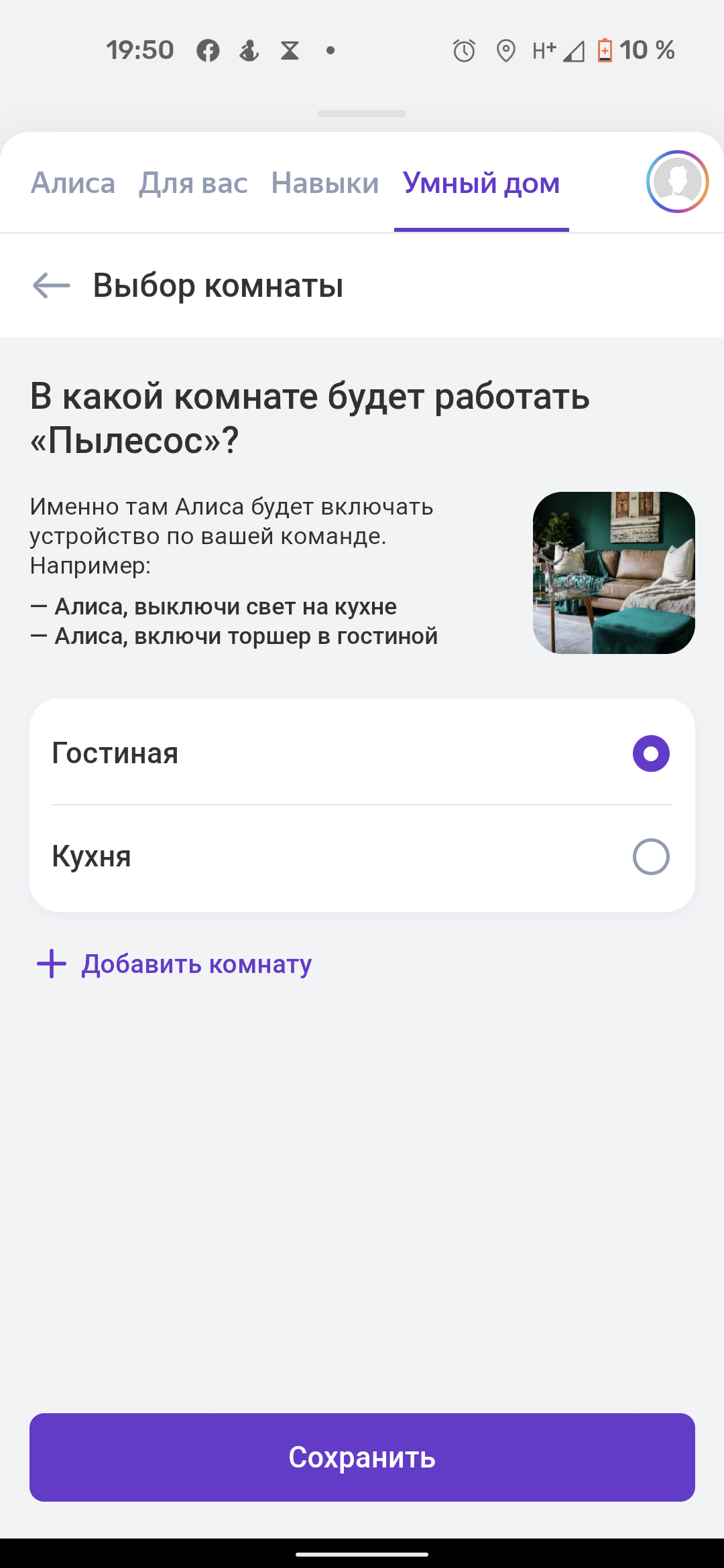Viewport: 724px width, 1568px height.
Task: Switch to the Навыки tab
Action: click(325, 183)
